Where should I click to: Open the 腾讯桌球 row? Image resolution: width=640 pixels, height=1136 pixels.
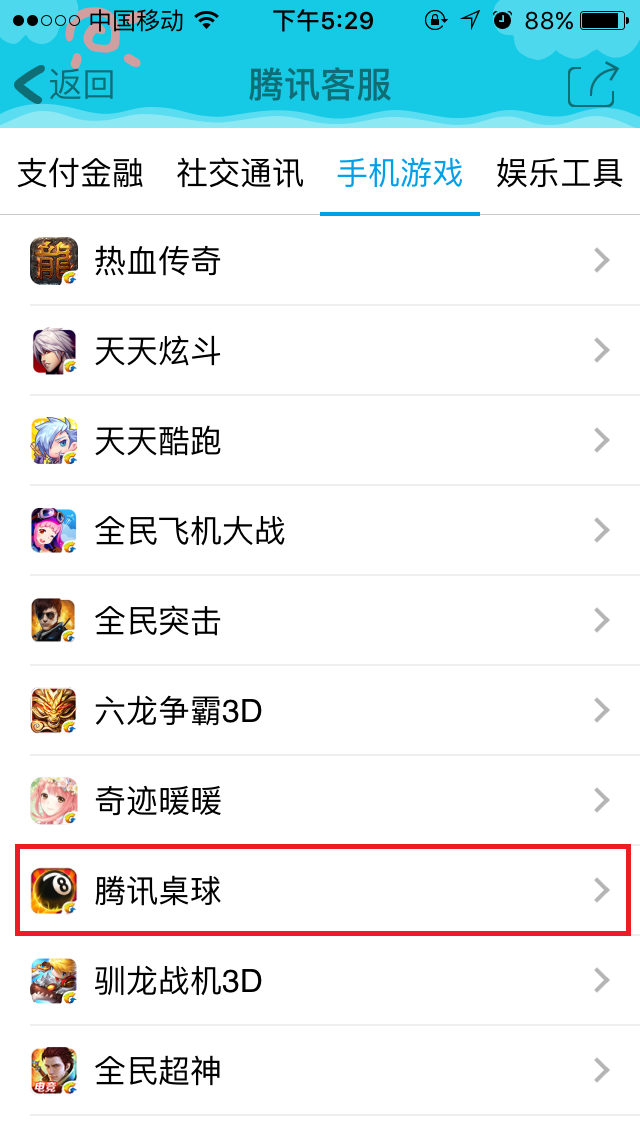coord(320,891)
